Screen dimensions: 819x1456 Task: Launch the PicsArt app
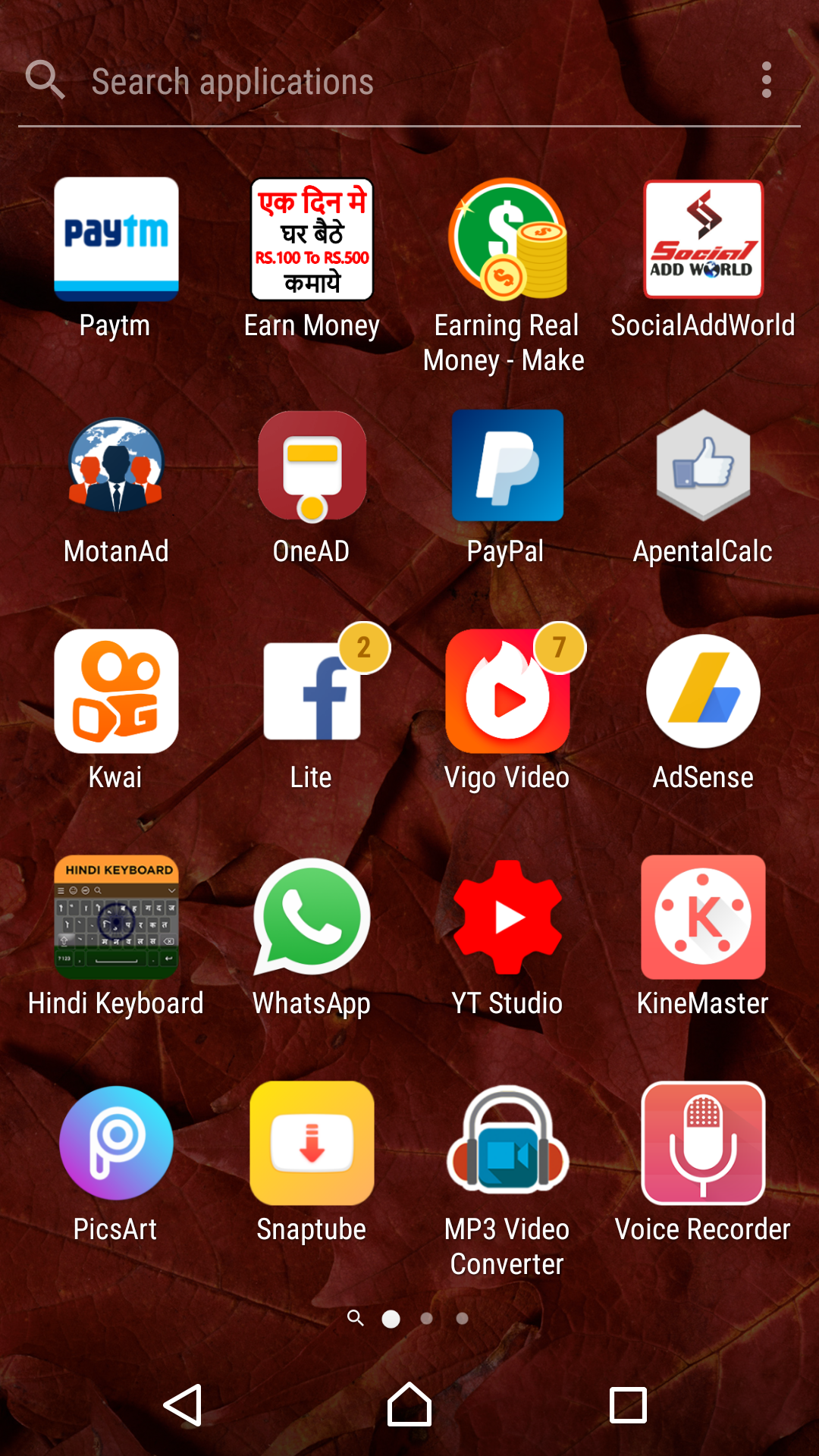click(x=116, y=1143)
